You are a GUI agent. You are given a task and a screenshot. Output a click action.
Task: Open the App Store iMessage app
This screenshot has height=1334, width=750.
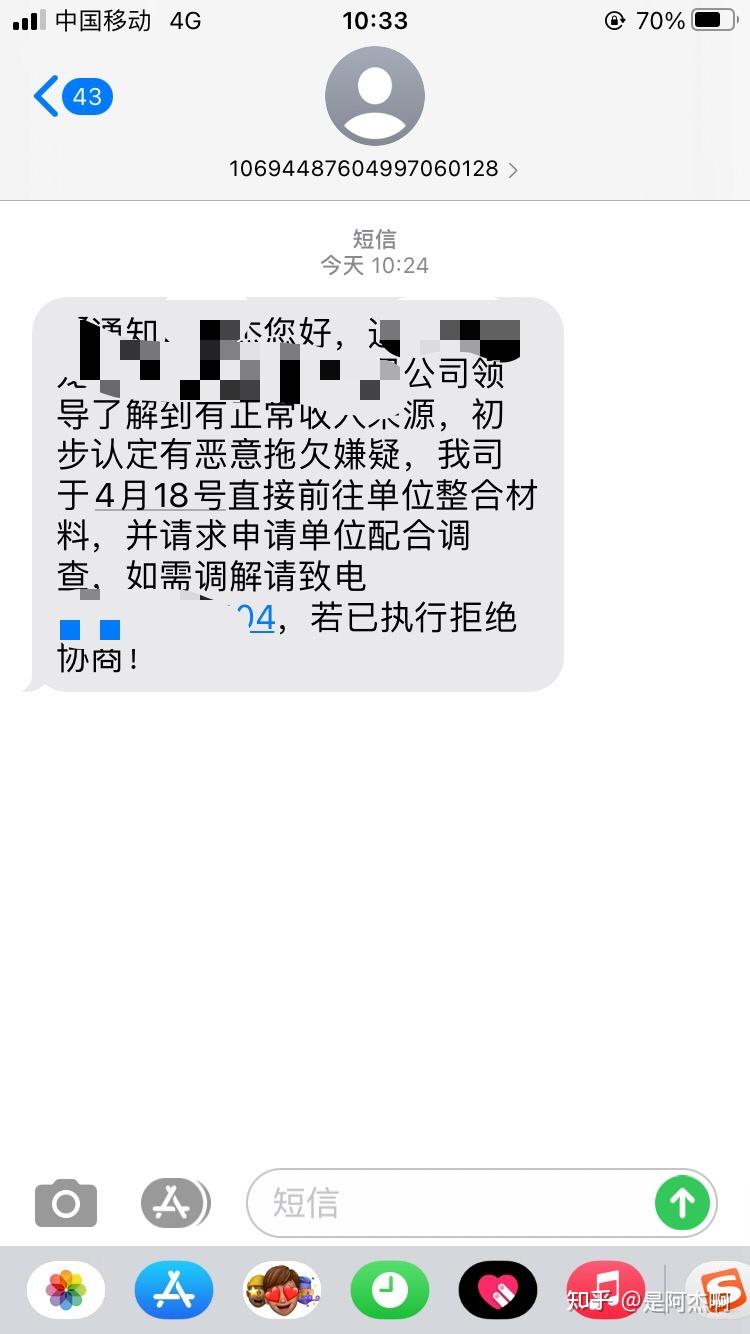174,1290
